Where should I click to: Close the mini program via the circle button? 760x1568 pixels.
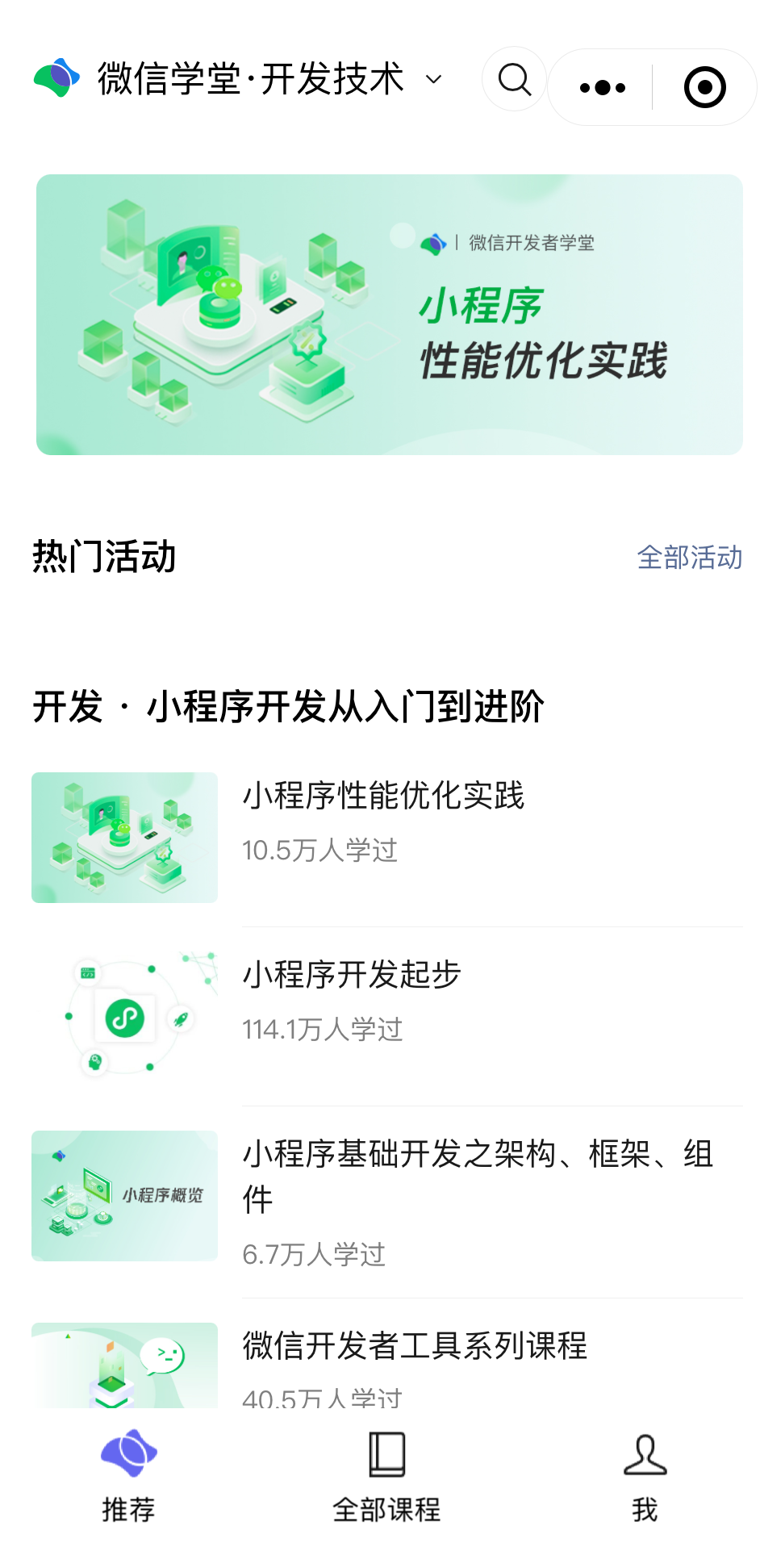[704, 87]
